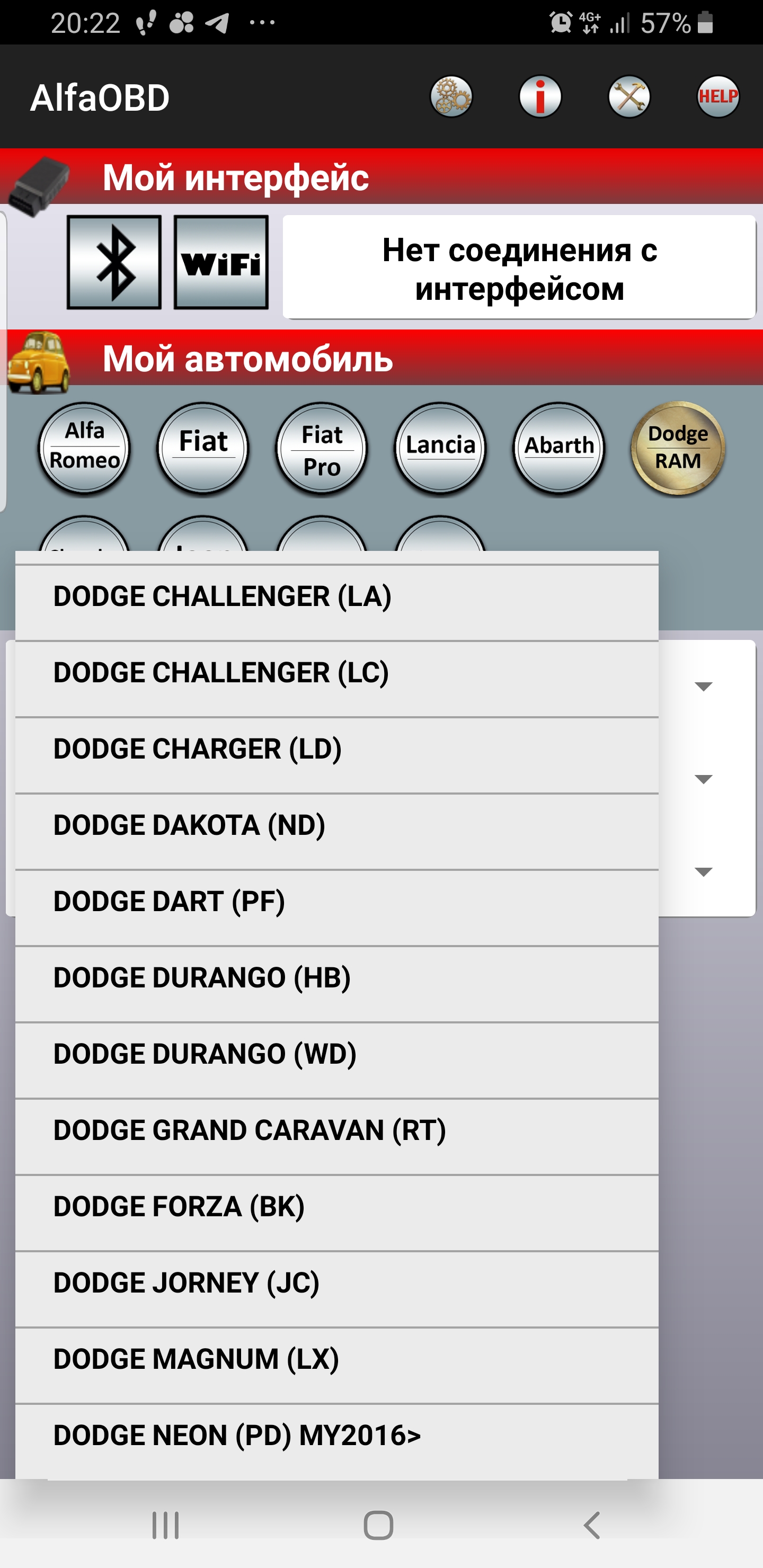Select the Bluetooth interface button
The width and height of the screenshot is (763, 1568).
(114, 262)
